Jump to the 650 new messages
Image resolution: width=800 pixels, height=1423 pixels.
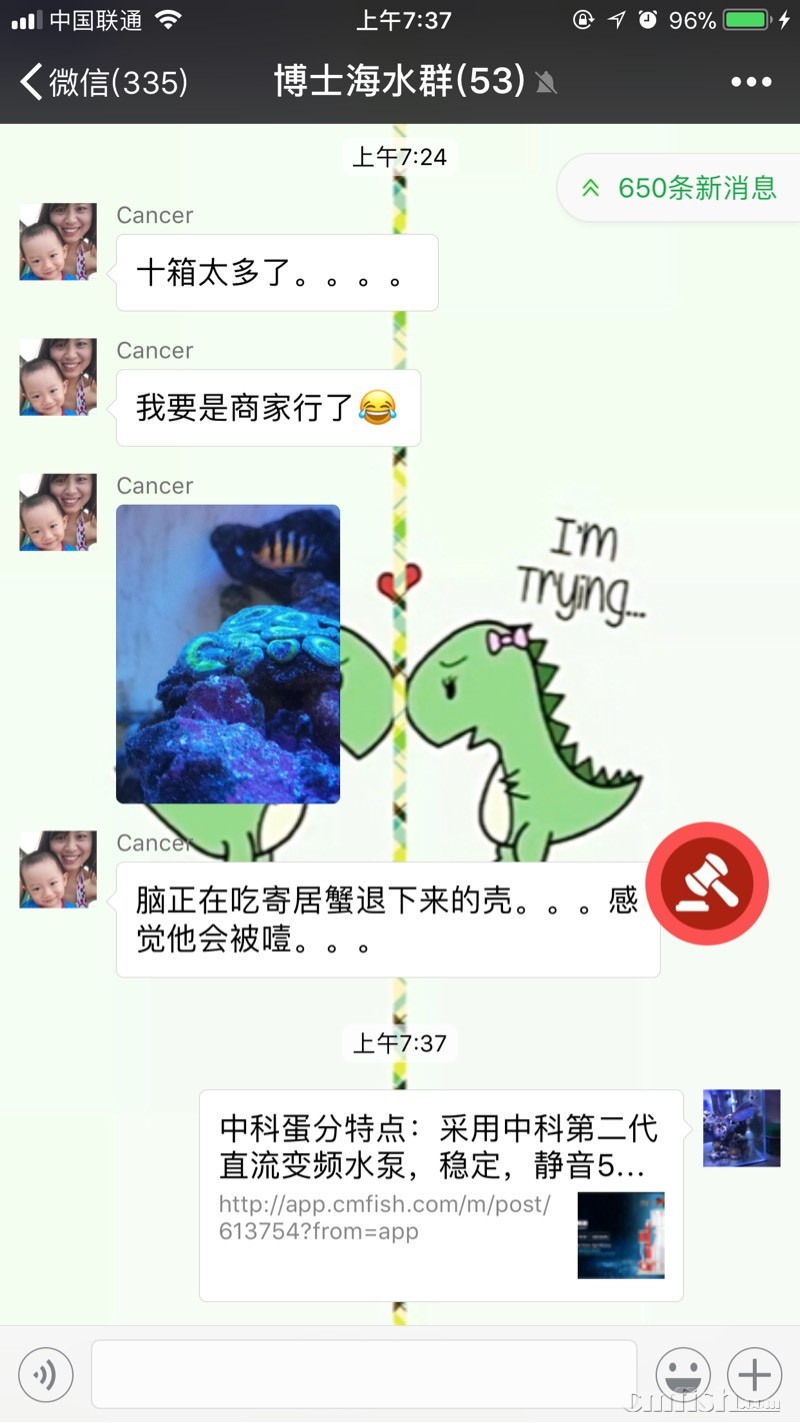pos(680,188)
